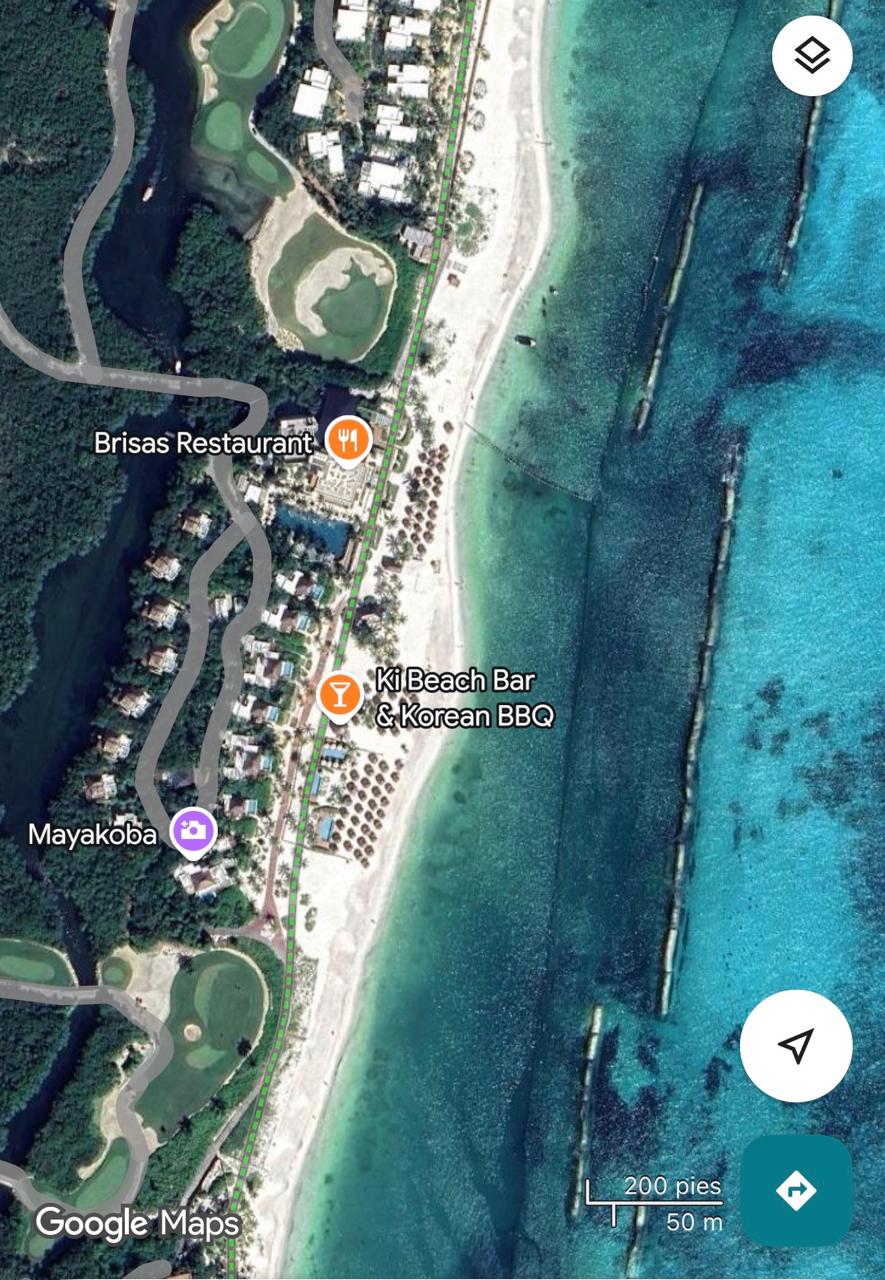Tap the Mayakoba photo pin
The height and width of the screenshot is (1280, 885).
tap(193, 830)
